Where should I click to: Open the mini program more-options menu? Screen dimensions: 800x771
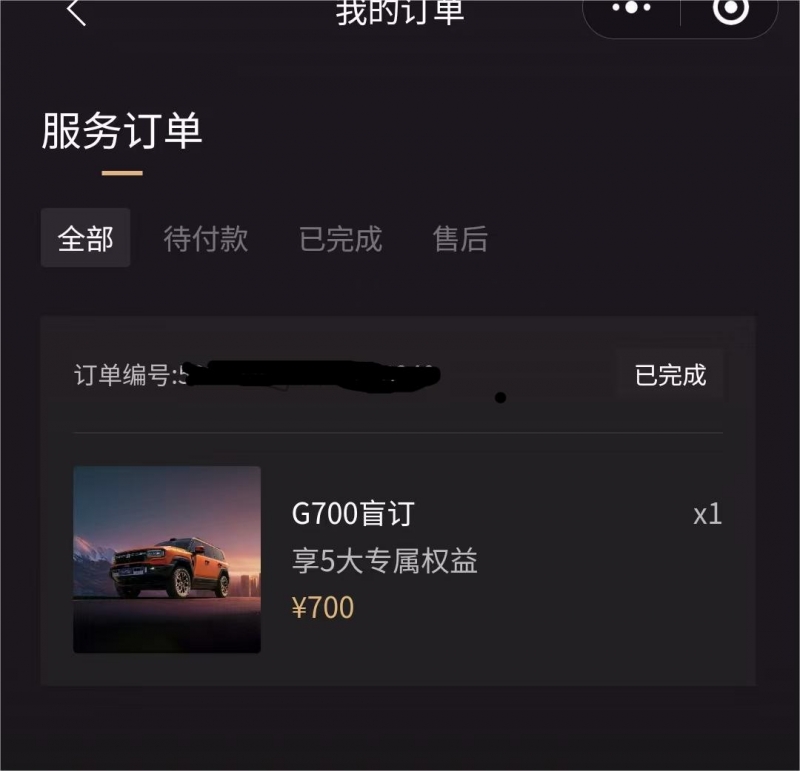pos(631,9)
